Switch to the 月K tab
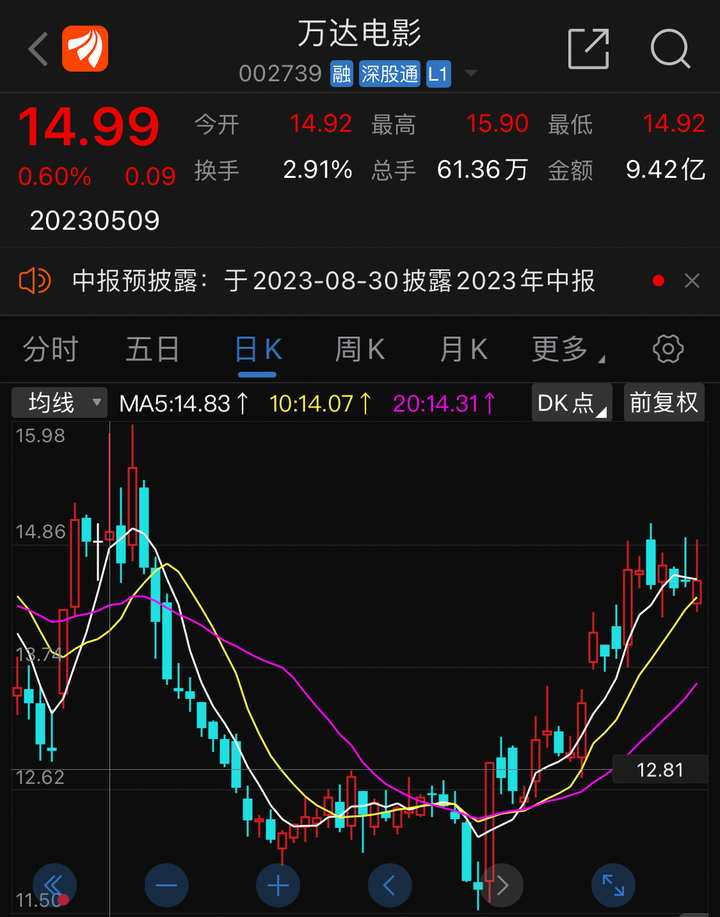720x917 pixels. pos(463,349)
